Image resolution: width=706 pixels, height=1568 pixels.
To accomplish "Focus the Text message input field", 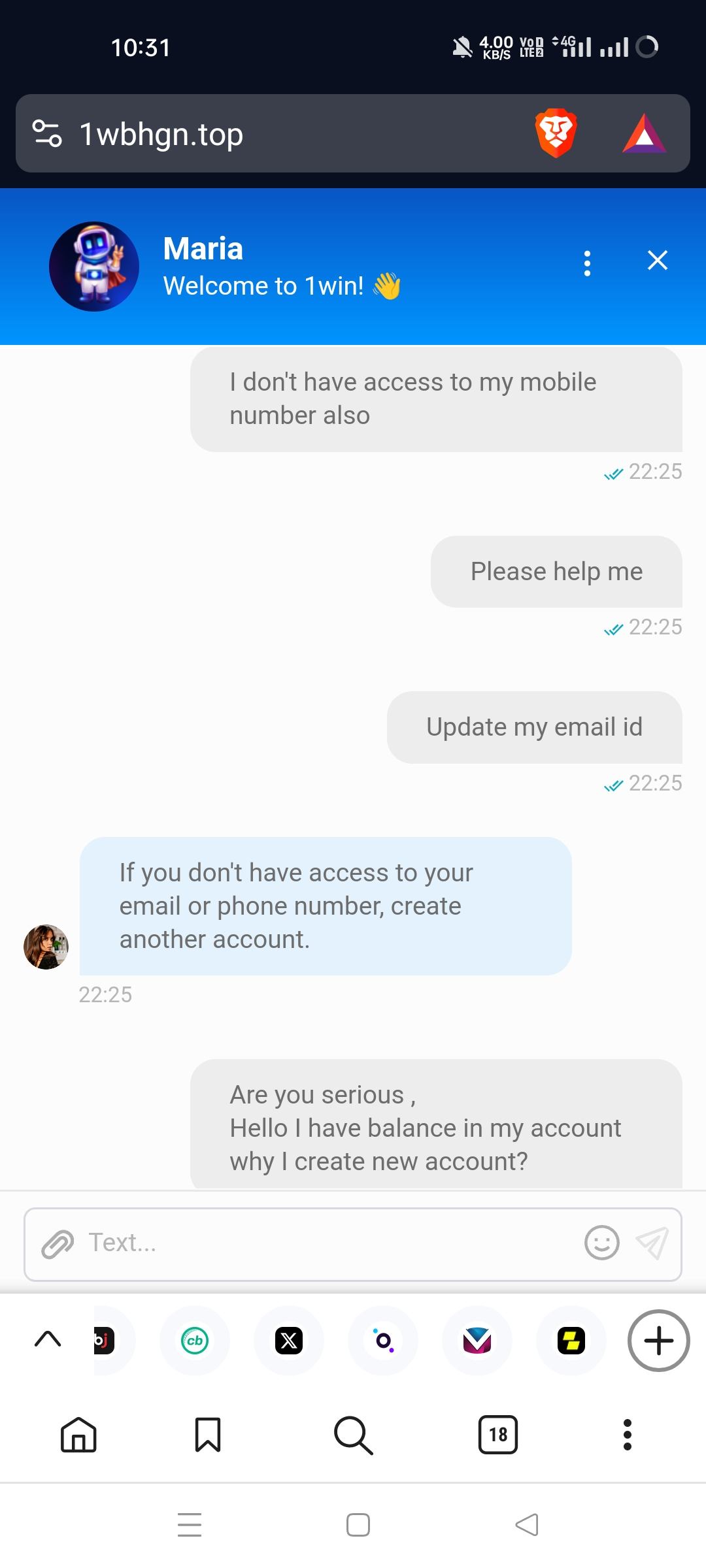I will coord(327,1243).
